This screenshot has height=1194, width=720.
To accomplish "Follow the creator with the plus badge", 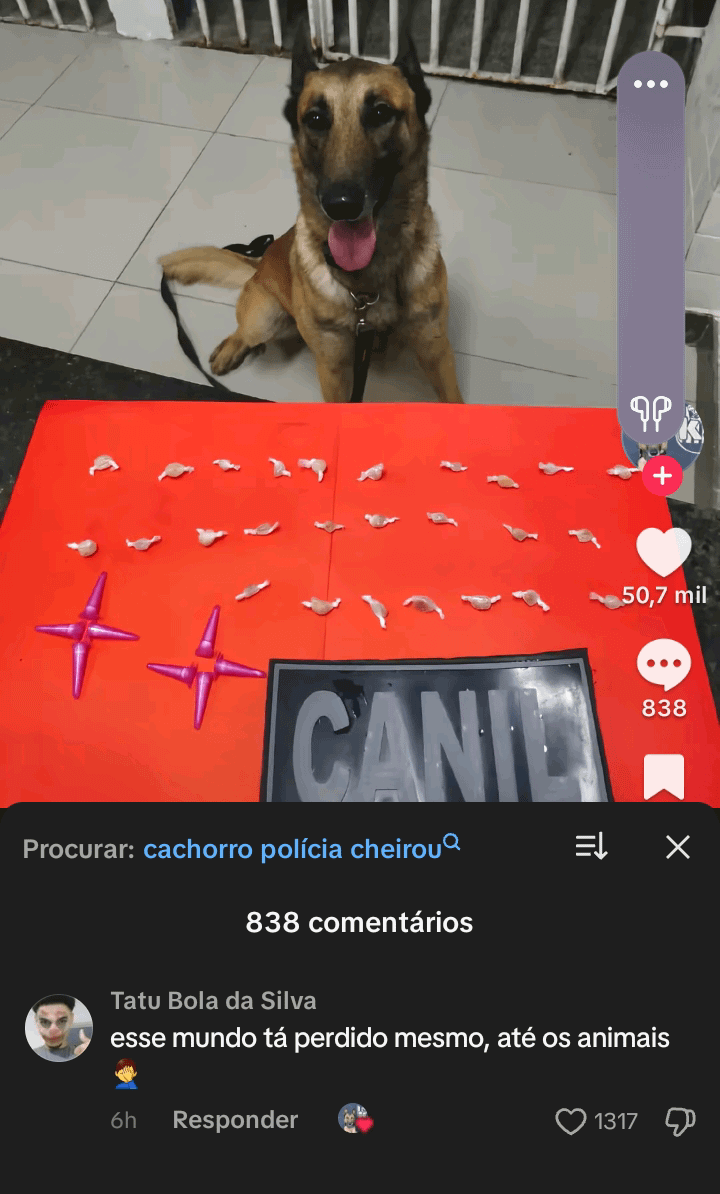I will (662, 477).
